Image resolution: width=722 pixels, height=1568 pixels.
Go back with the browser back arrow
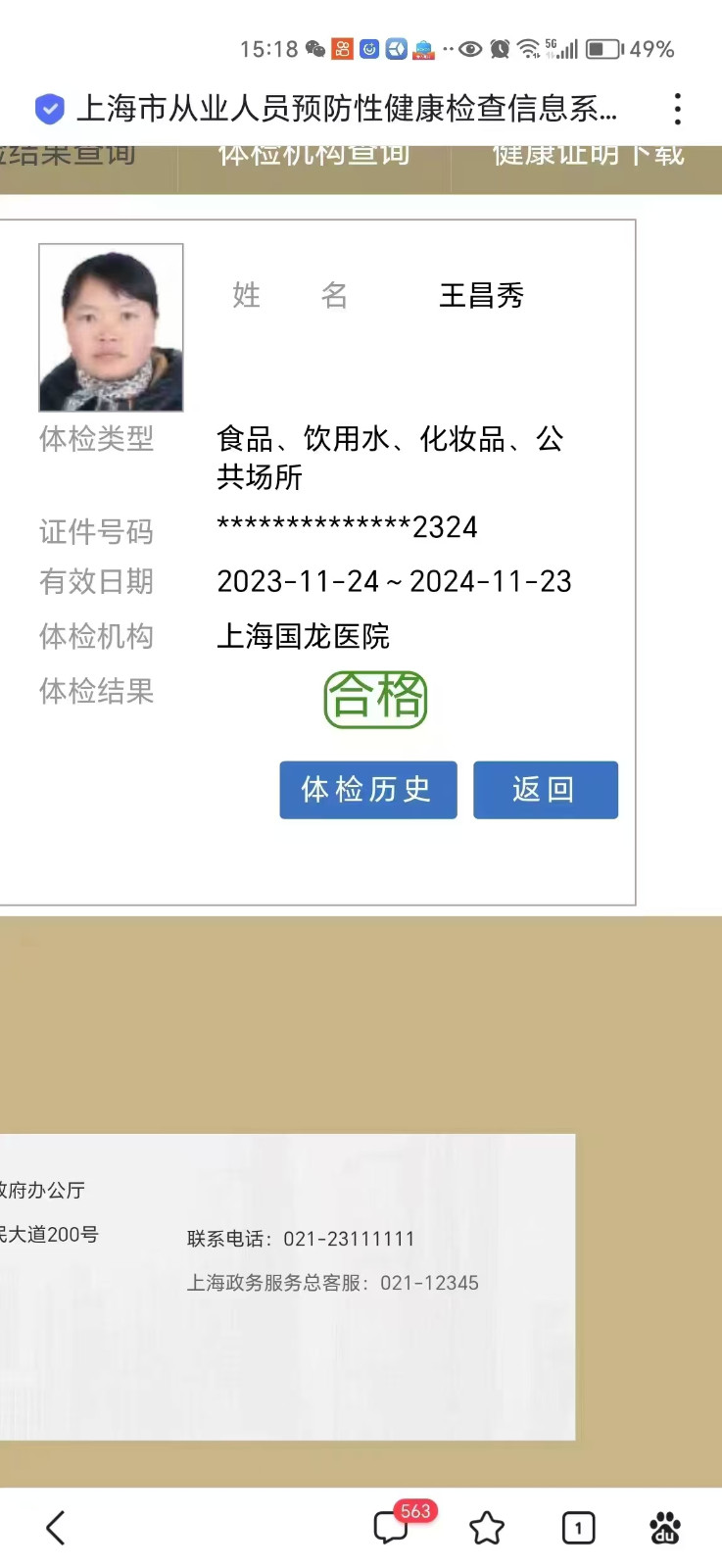(x=56, y=1527)
